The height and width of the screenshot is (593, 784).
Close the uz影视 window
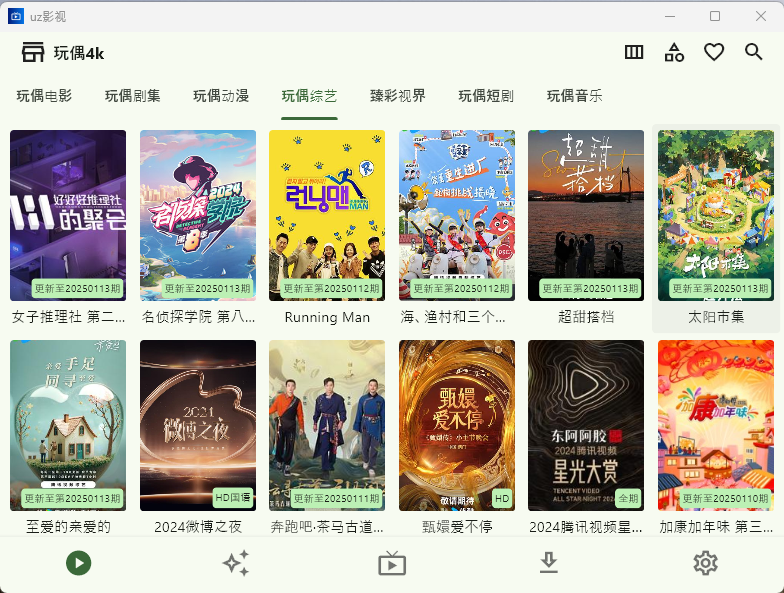(x=760, y=16)
